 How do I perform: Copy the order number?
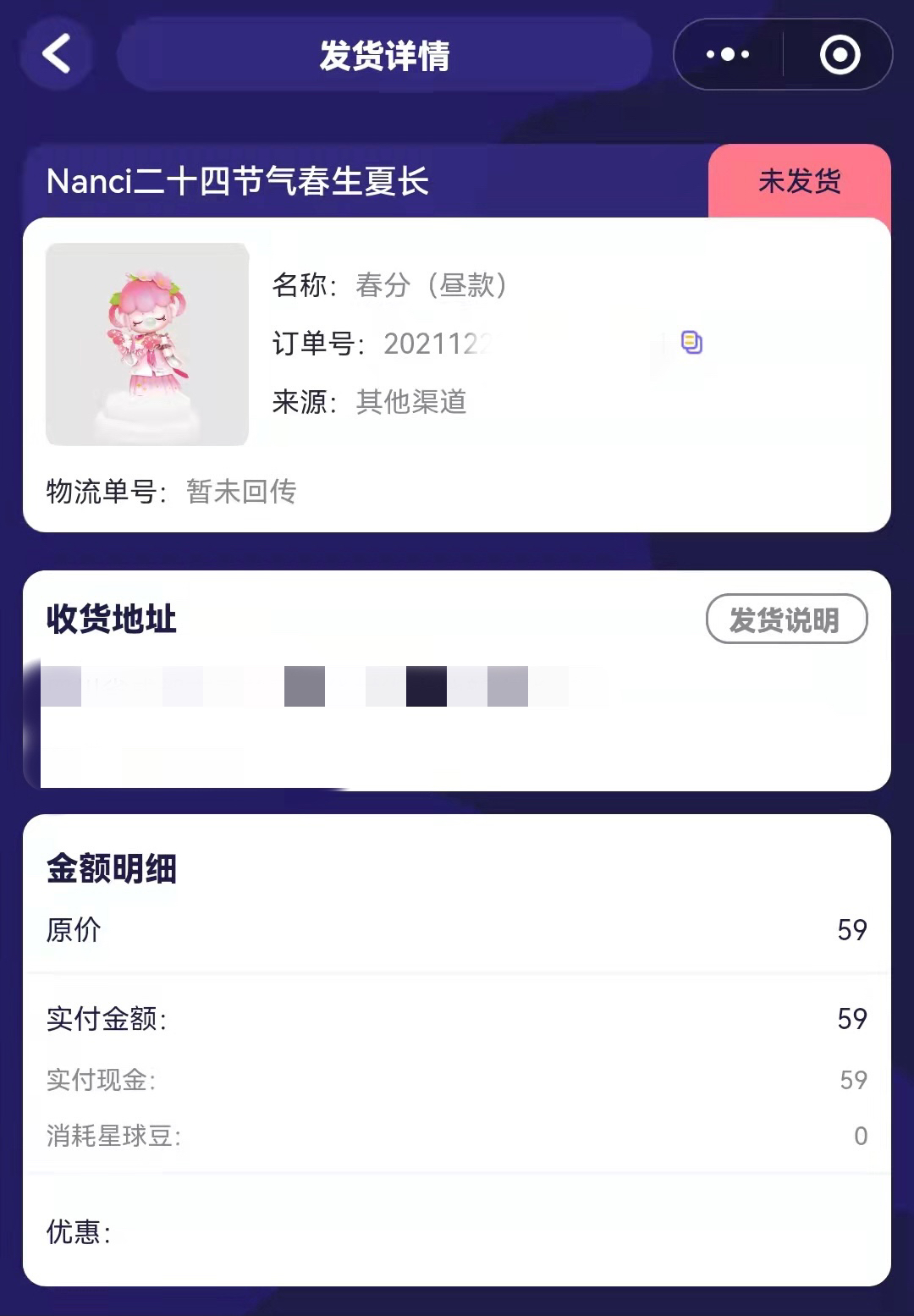pos(691,342)
